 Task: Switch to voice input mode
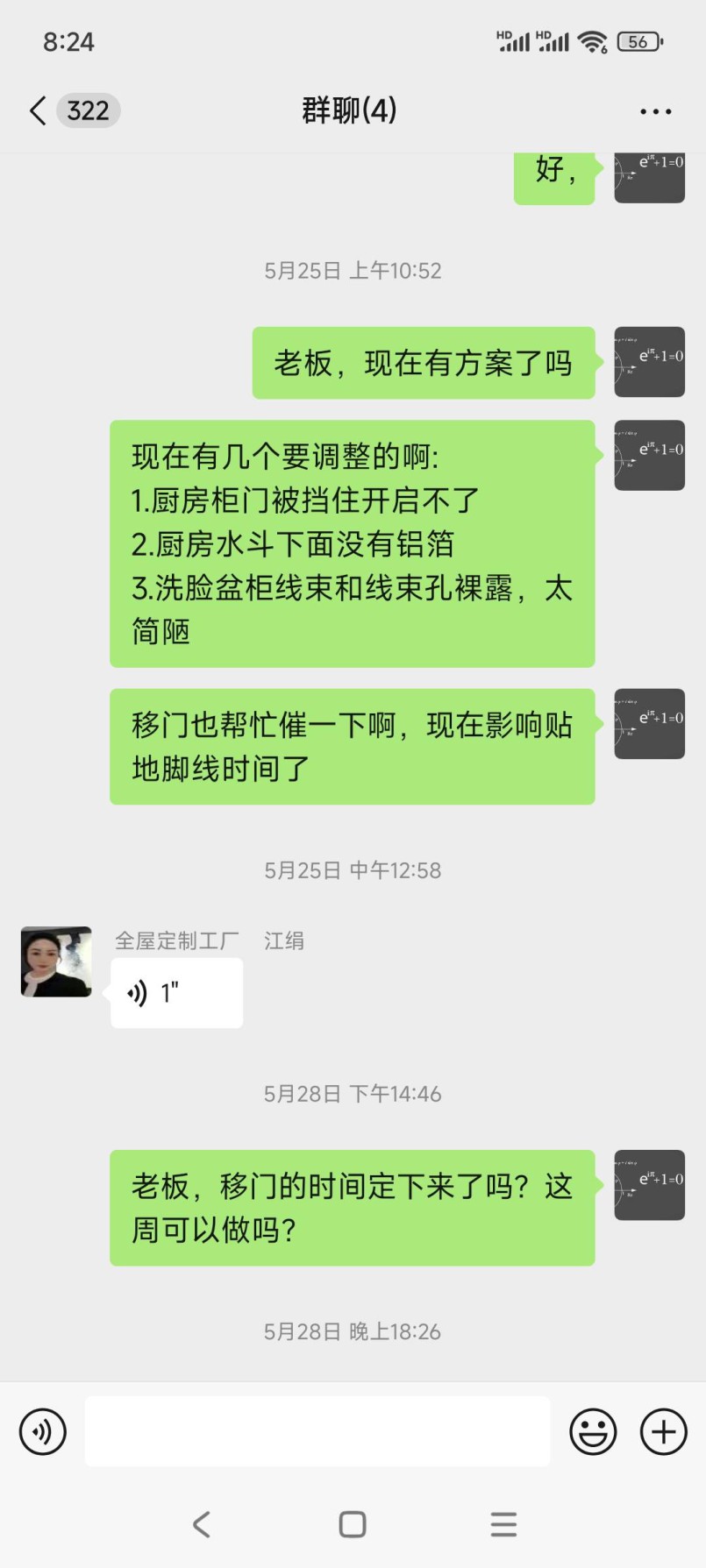pyautogui.click(x=42, y=1431)
